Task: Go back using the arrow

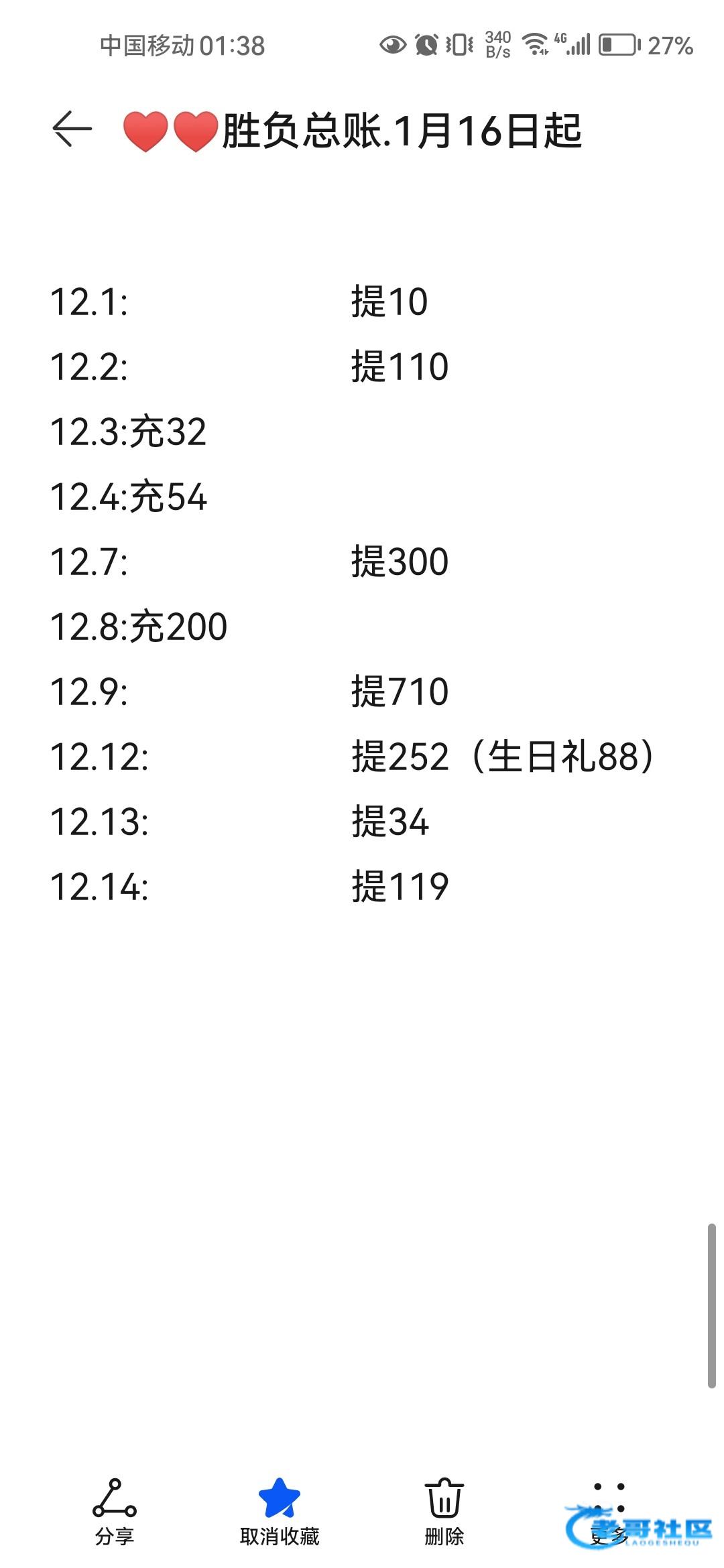Action: [72, 129]
